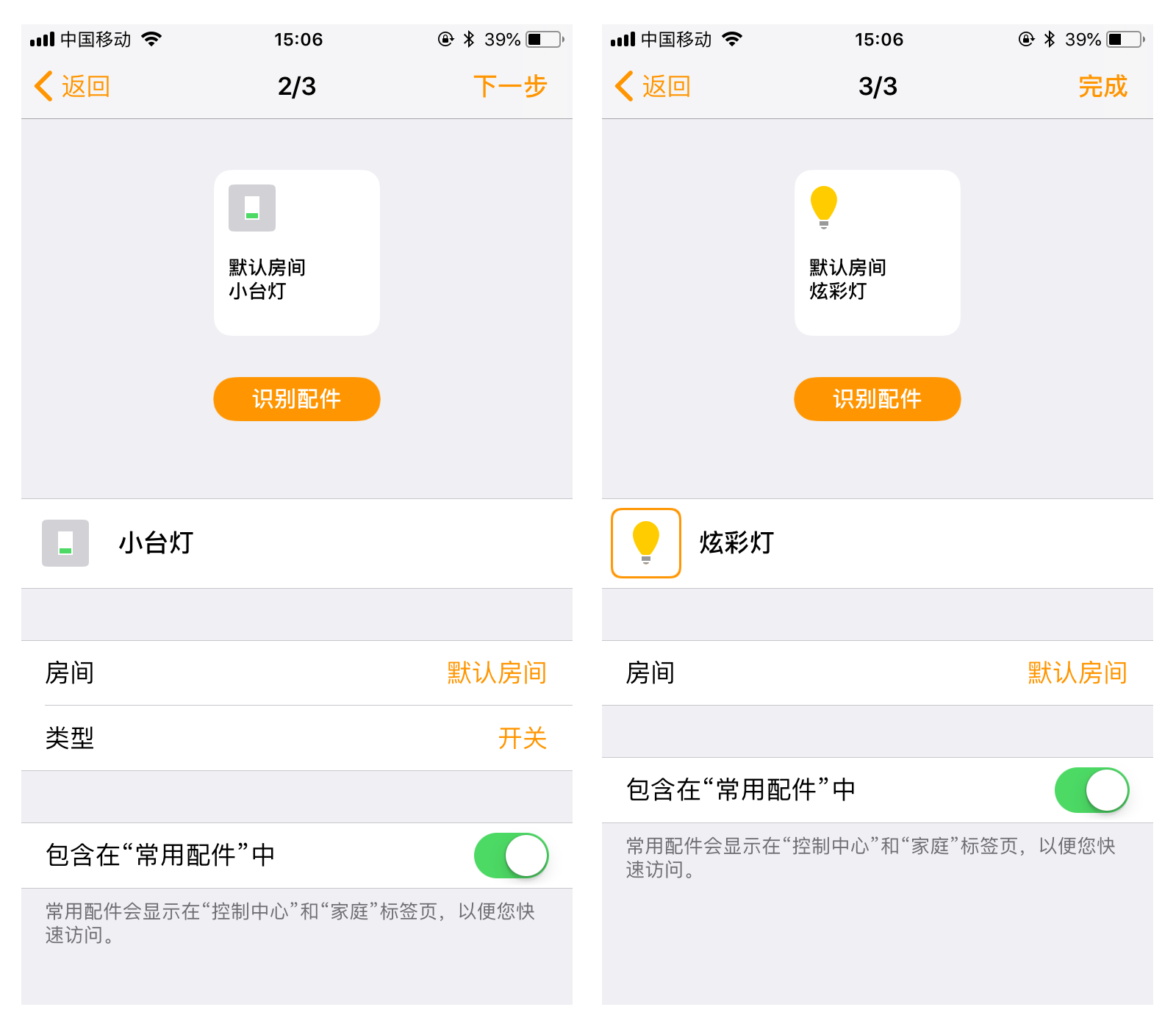
Task: Toggle 包含在“常用配件”中 for 小台灯
Action: click(512, 855)
